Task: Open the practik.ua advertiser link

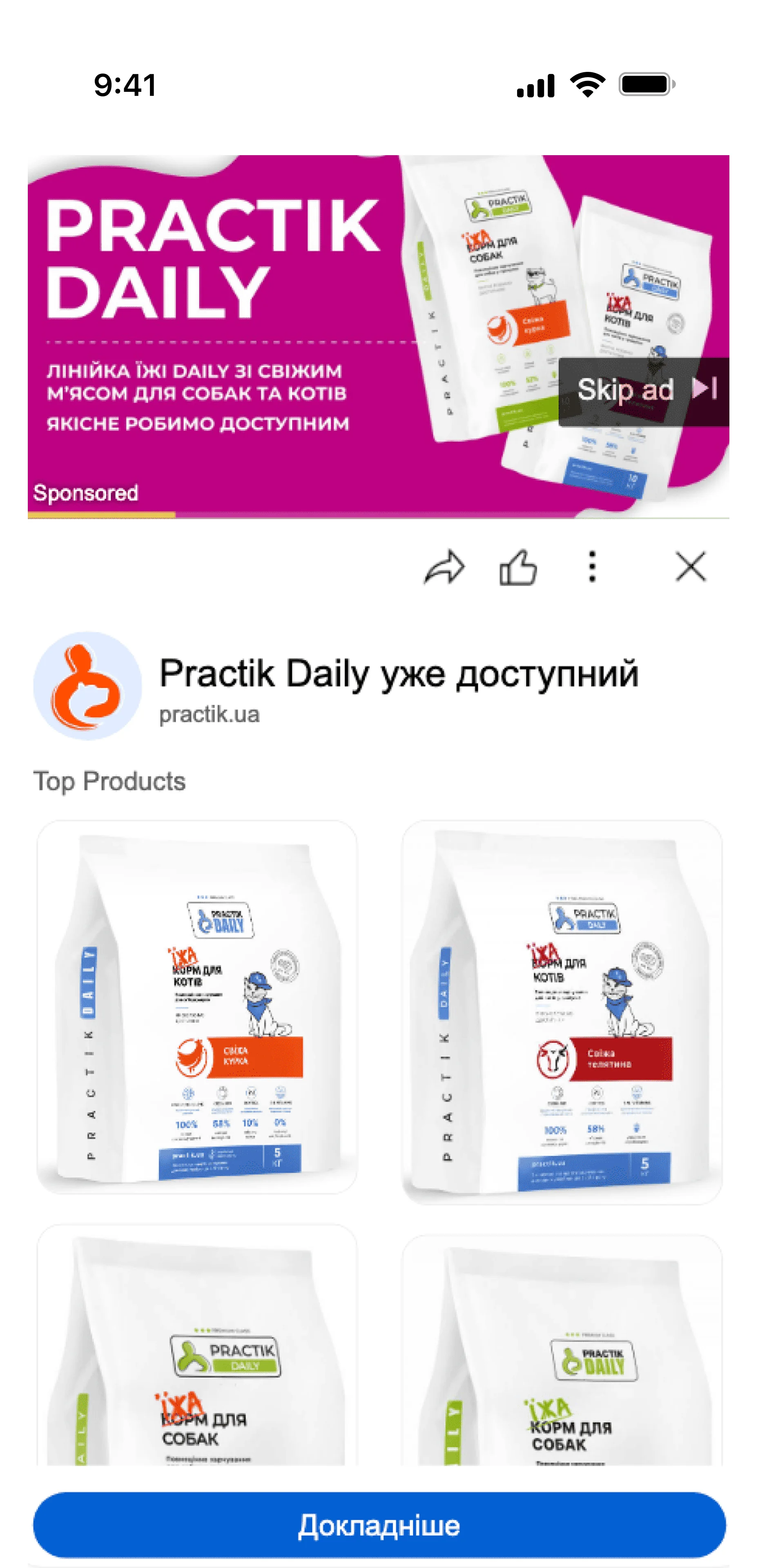Action: point(210,715)
